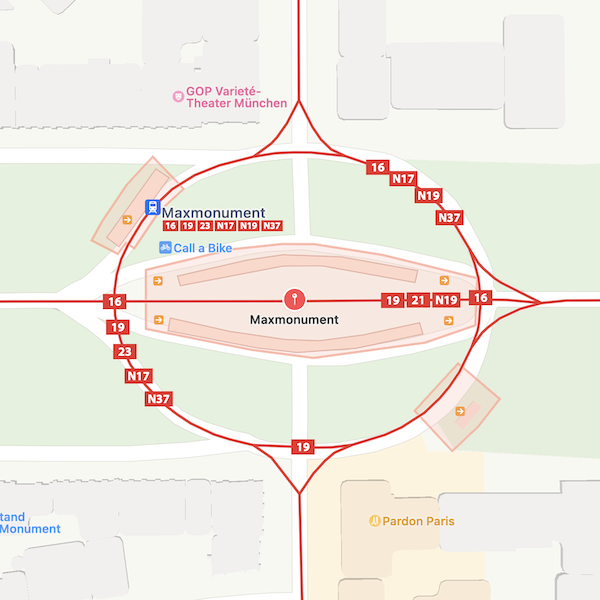Select the Maxmonument tram station icon
Viewport: 600px width, 600px height.
pos(152,208)
